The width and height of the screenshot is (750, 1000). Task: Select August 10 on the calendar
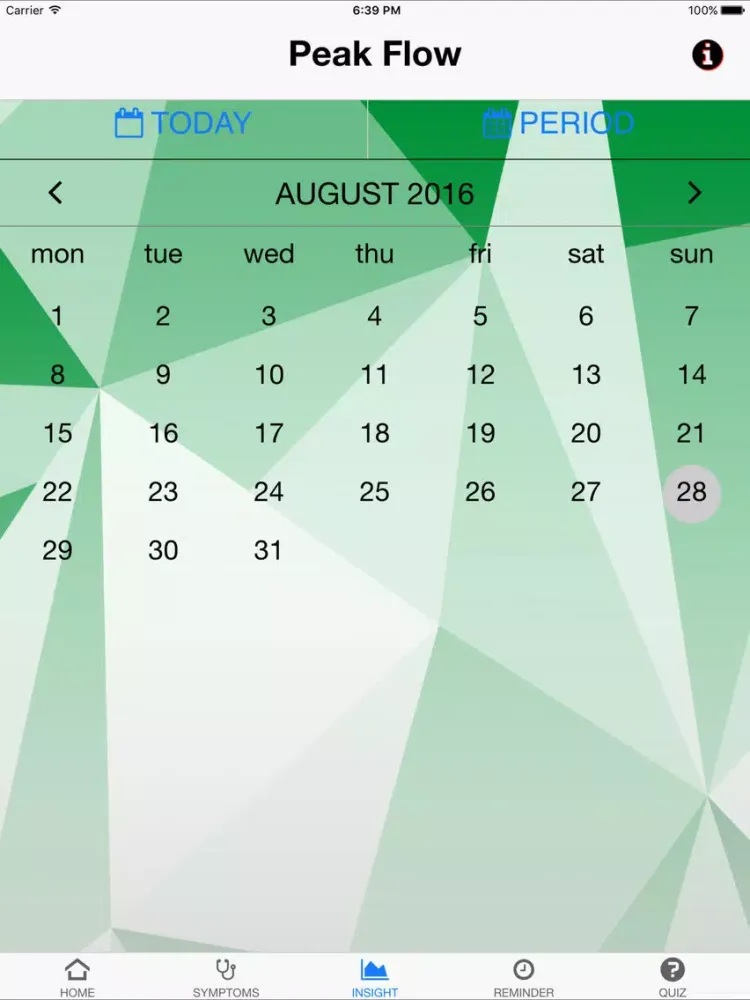[x=269, y=375]
